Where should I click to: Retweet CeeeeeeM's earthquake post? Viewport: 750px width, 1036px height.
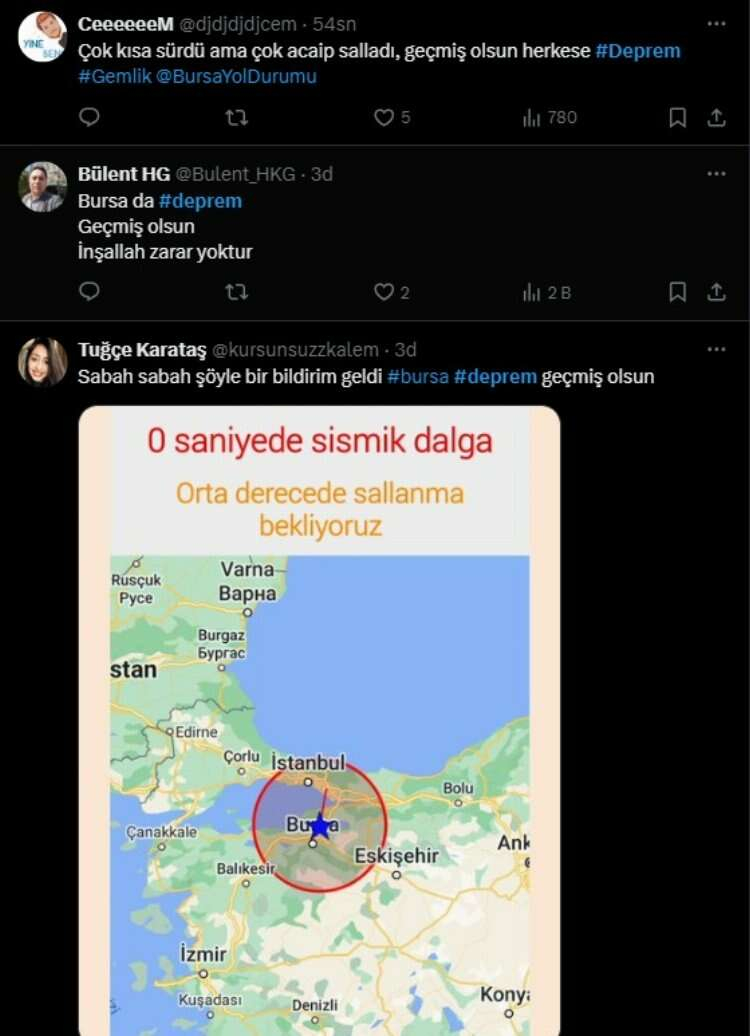tap(236, 117)
